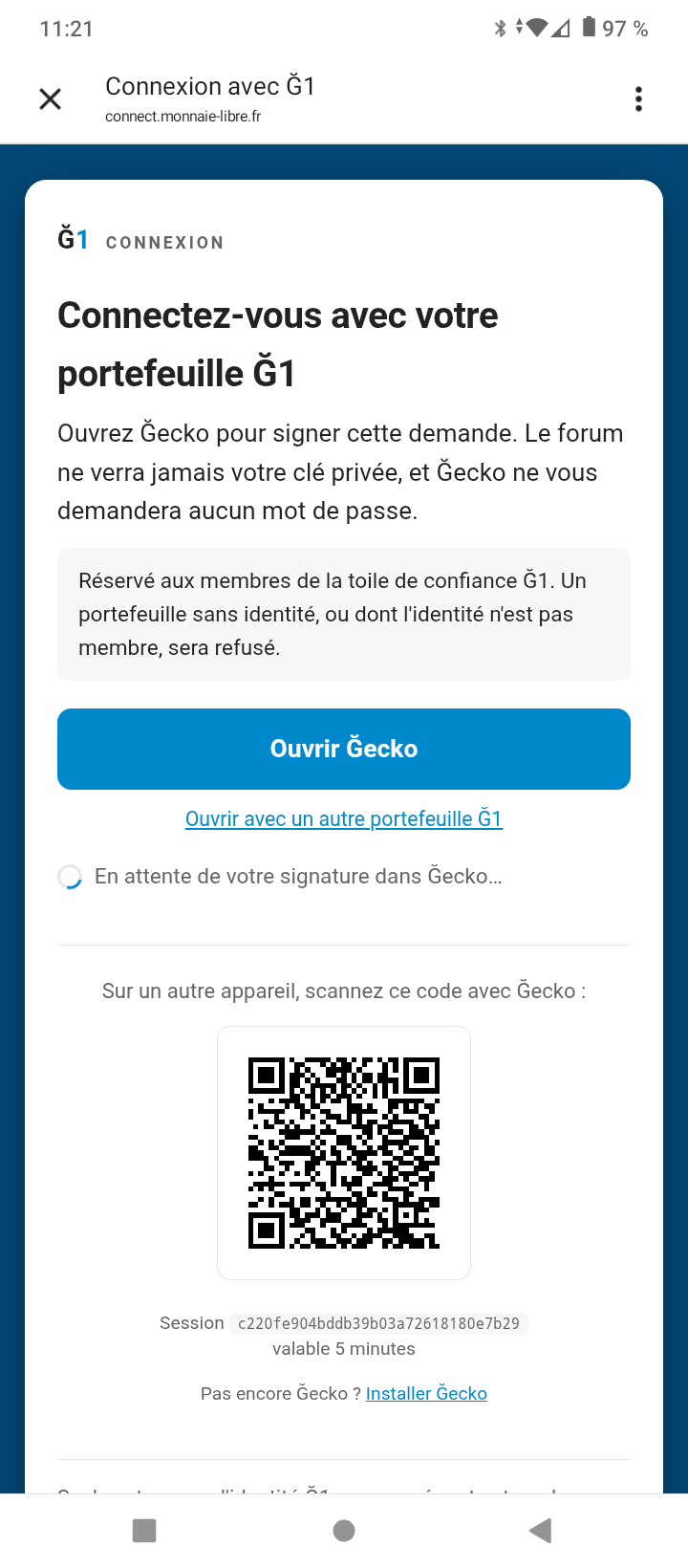Close the Connexion avec Ğ1 tab
The width and height of the screenshot is (688, 1568).
point(50,98)
